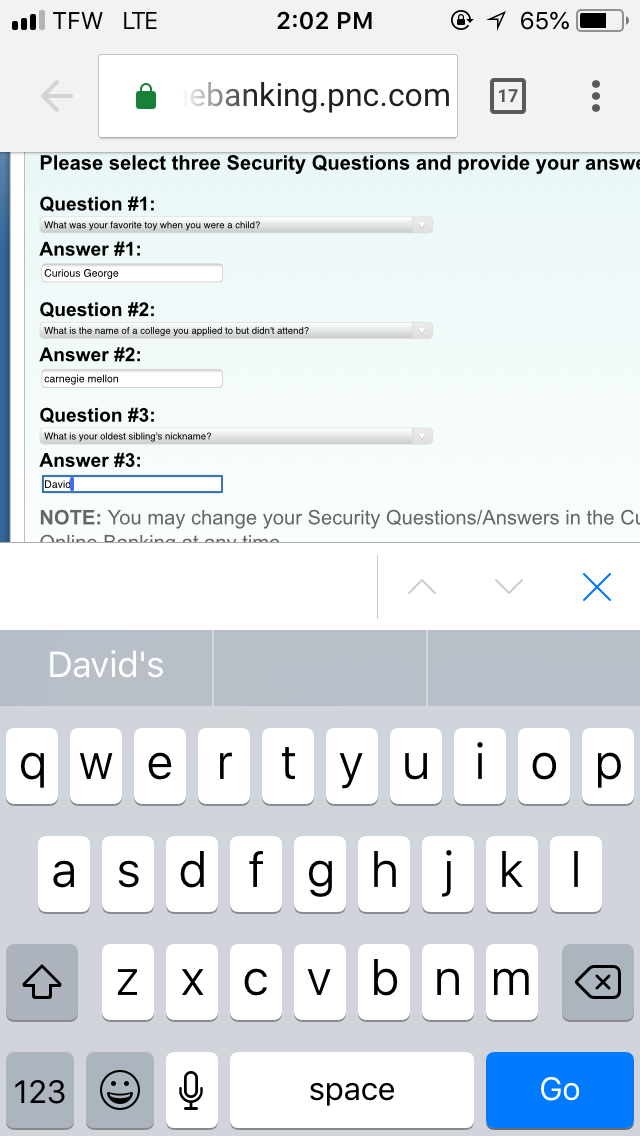Dismiss the keyboard with the X
Viewport: 640px width, 1136px height.
tap(596, 588)
